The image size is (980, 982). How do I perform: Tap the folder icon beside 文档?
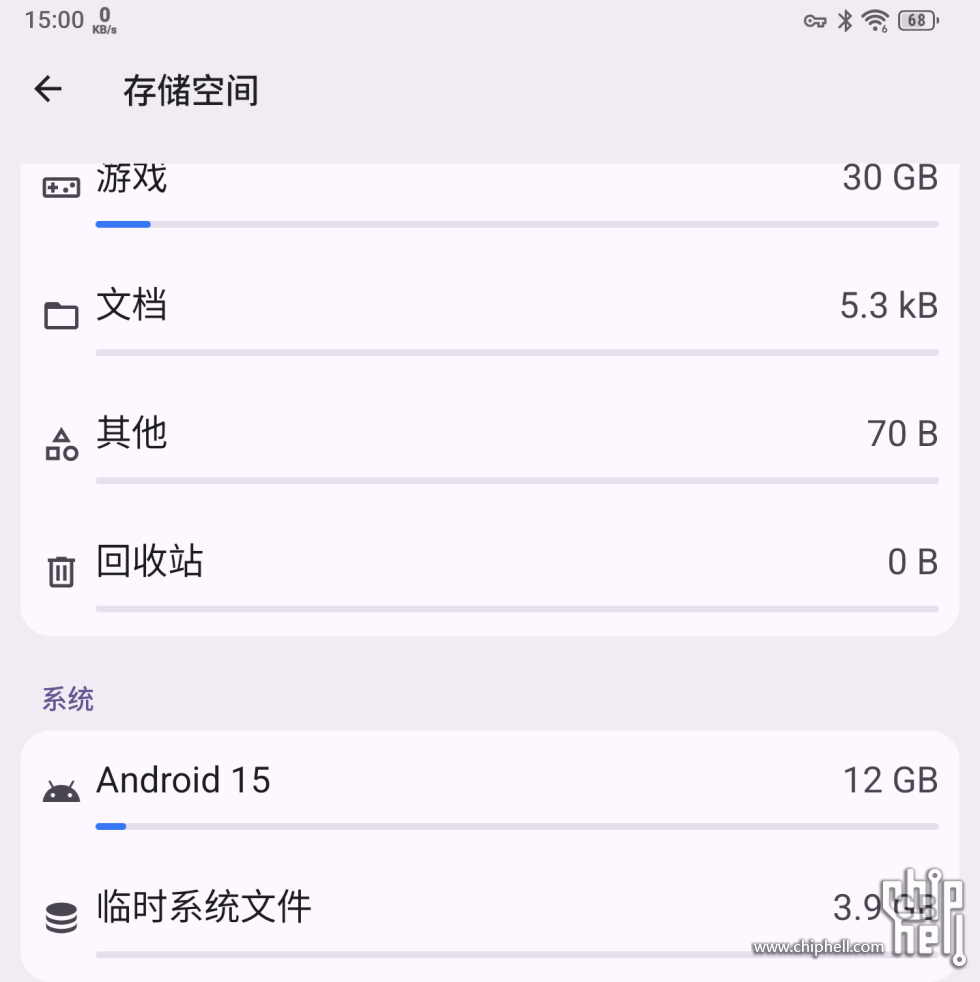(x=60, y=314)
